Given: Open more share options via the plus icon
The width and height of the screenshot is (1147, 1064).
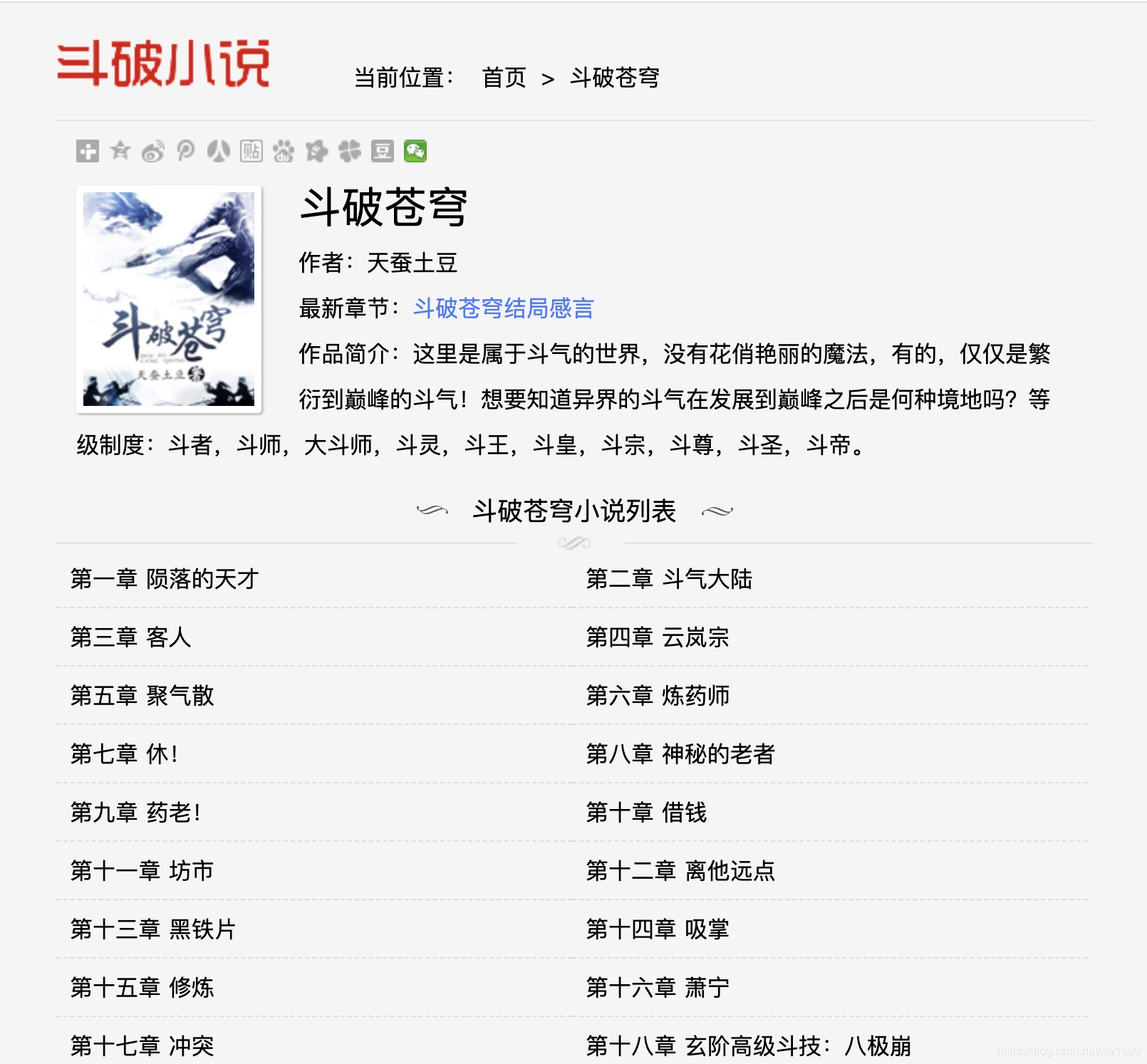Looking at the screenshot, I should tap(88, 151).
